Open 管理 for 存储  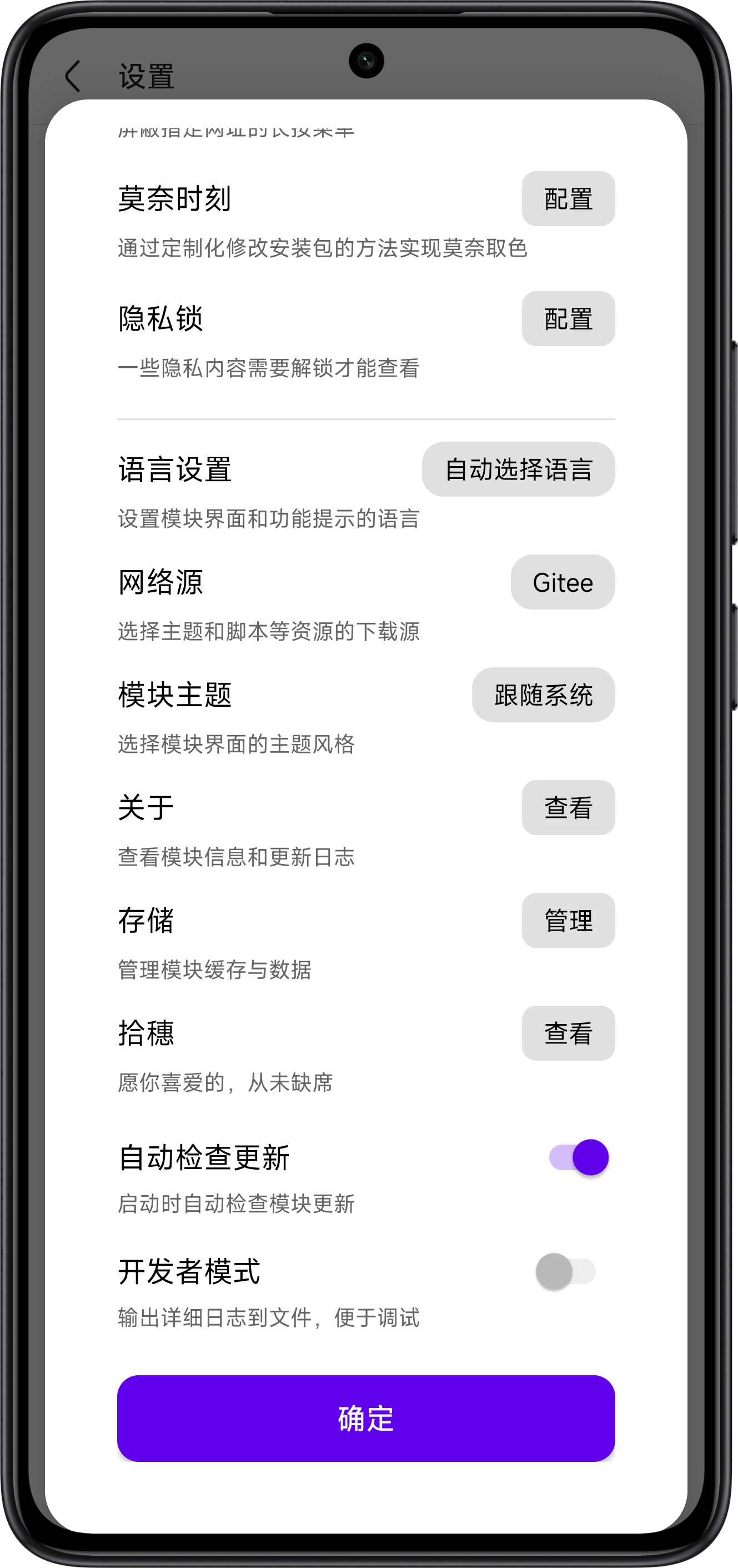pos(568,920)
